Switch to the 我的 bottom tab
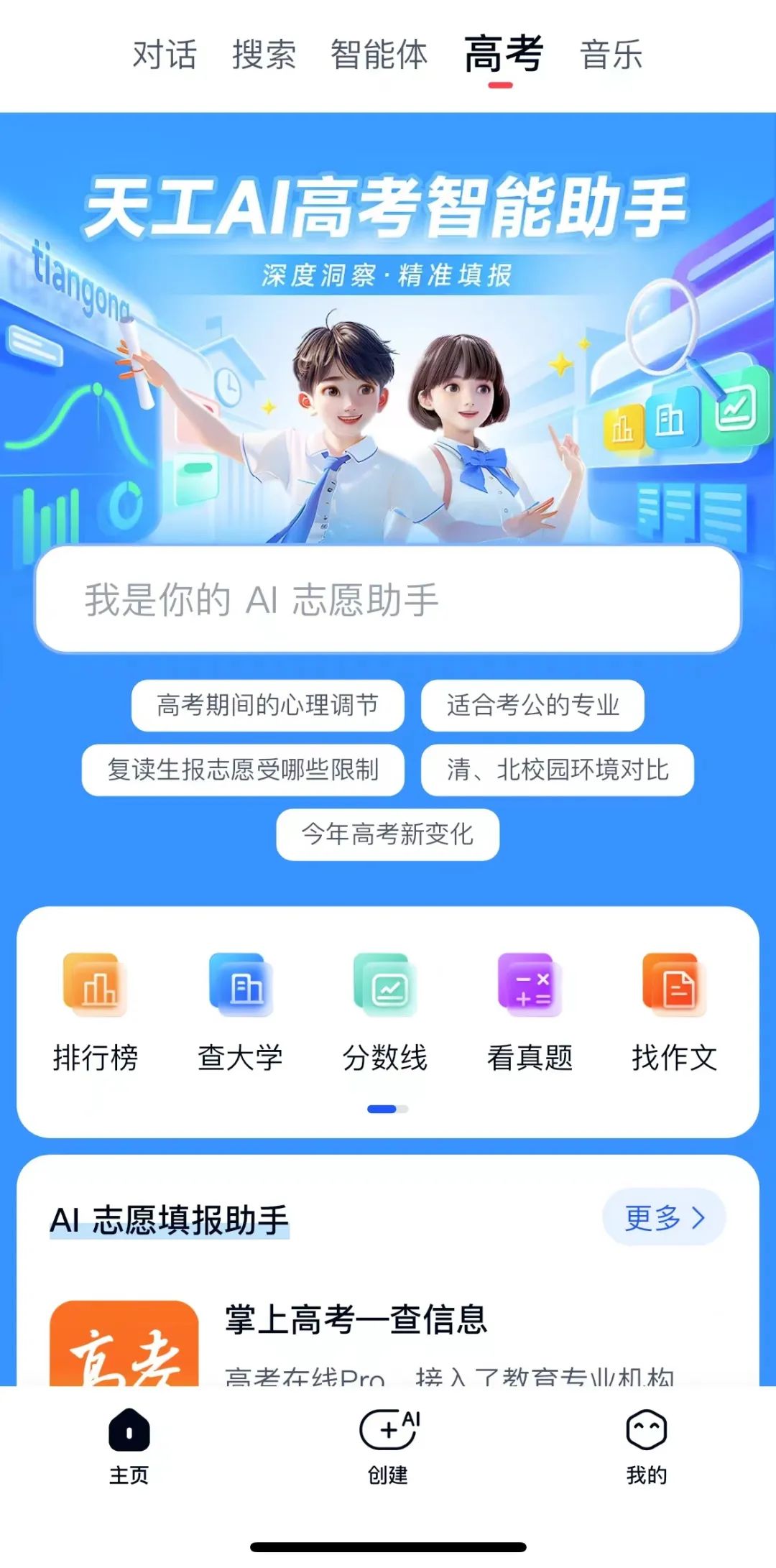Screen dimensions: 776x1568 646,1446
